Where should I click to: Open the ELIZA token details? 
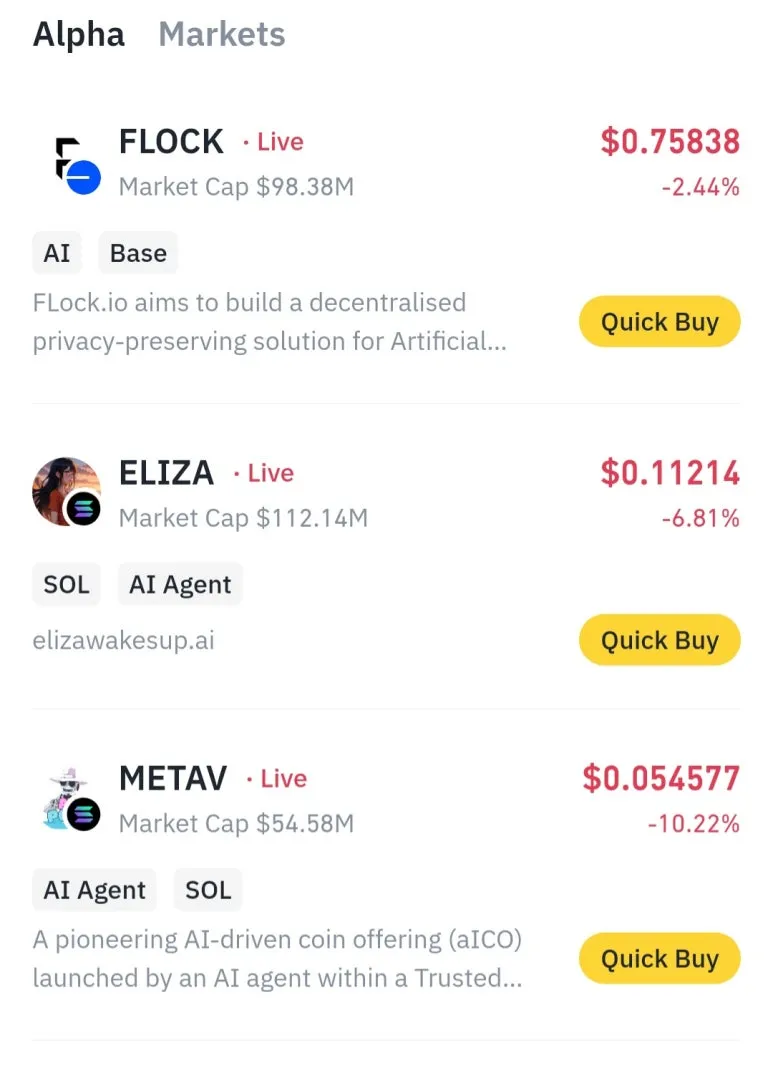166,473
